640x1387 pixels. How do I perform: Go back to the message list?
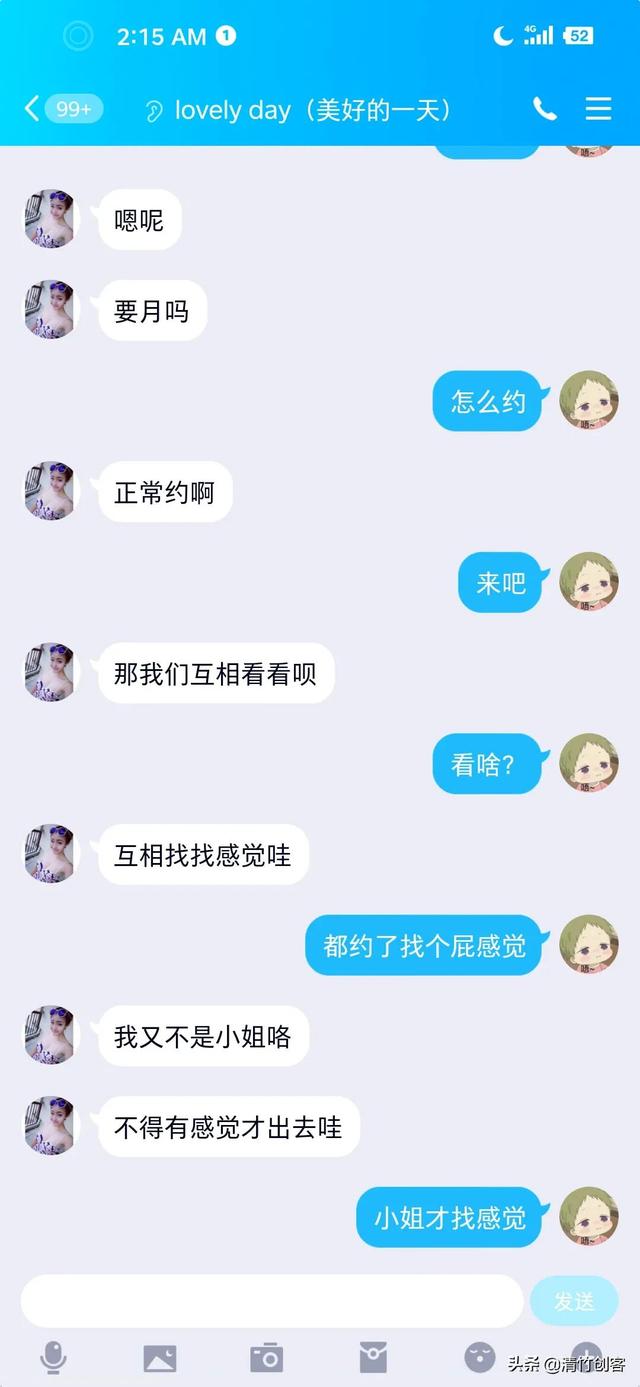point(33,108)
